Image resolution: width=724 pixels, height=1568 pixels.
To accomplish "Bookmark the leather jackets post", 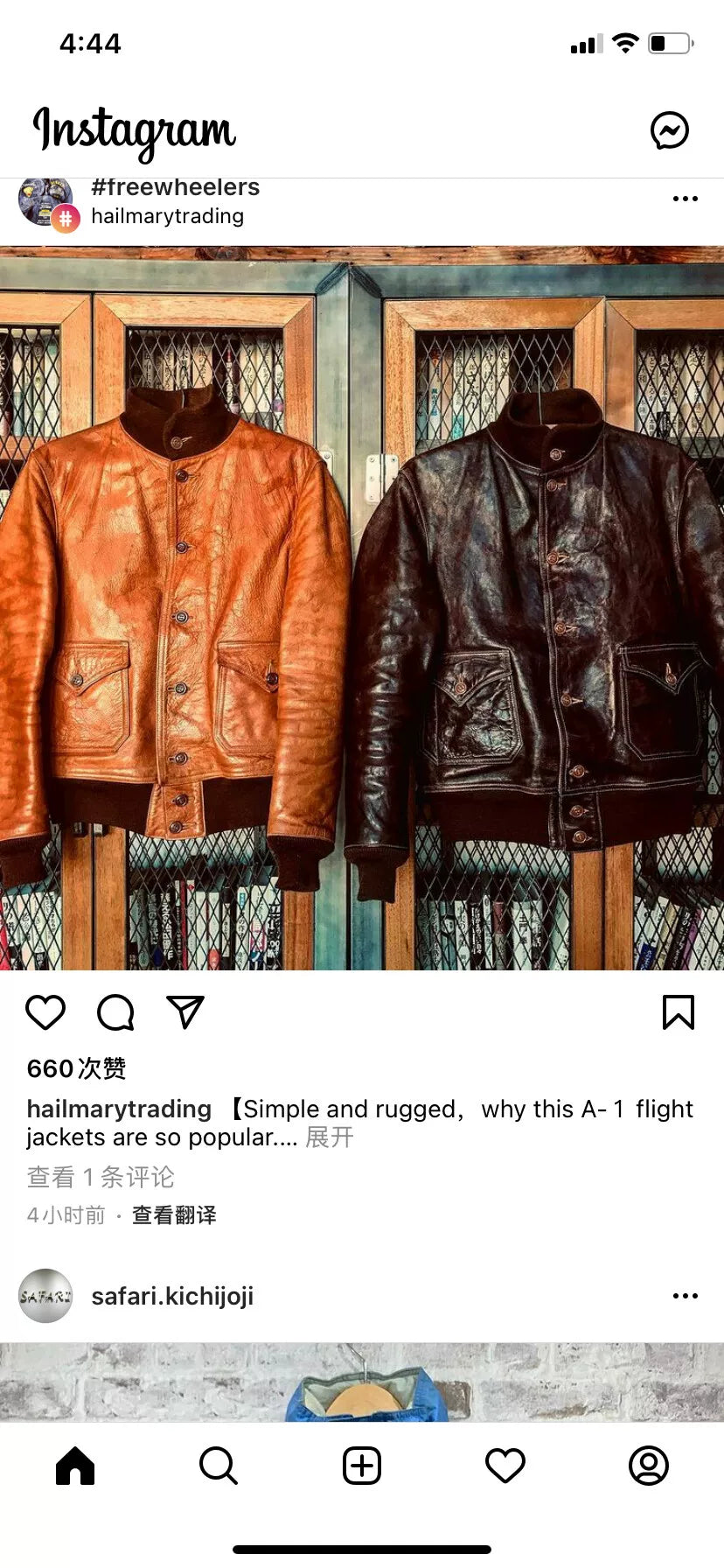I will coord(678,1012).
